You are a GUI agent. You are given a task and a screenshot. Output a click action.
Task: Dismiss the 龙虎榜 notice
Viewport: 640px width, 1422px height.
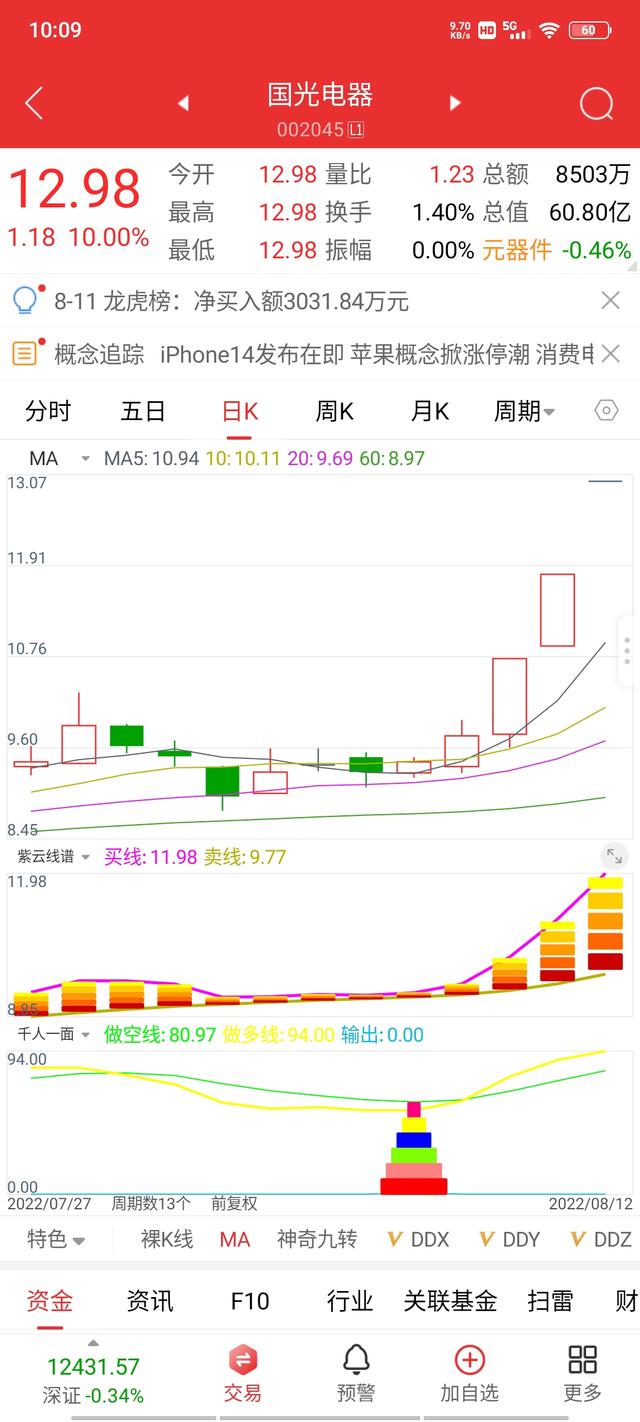click(610, 300)
